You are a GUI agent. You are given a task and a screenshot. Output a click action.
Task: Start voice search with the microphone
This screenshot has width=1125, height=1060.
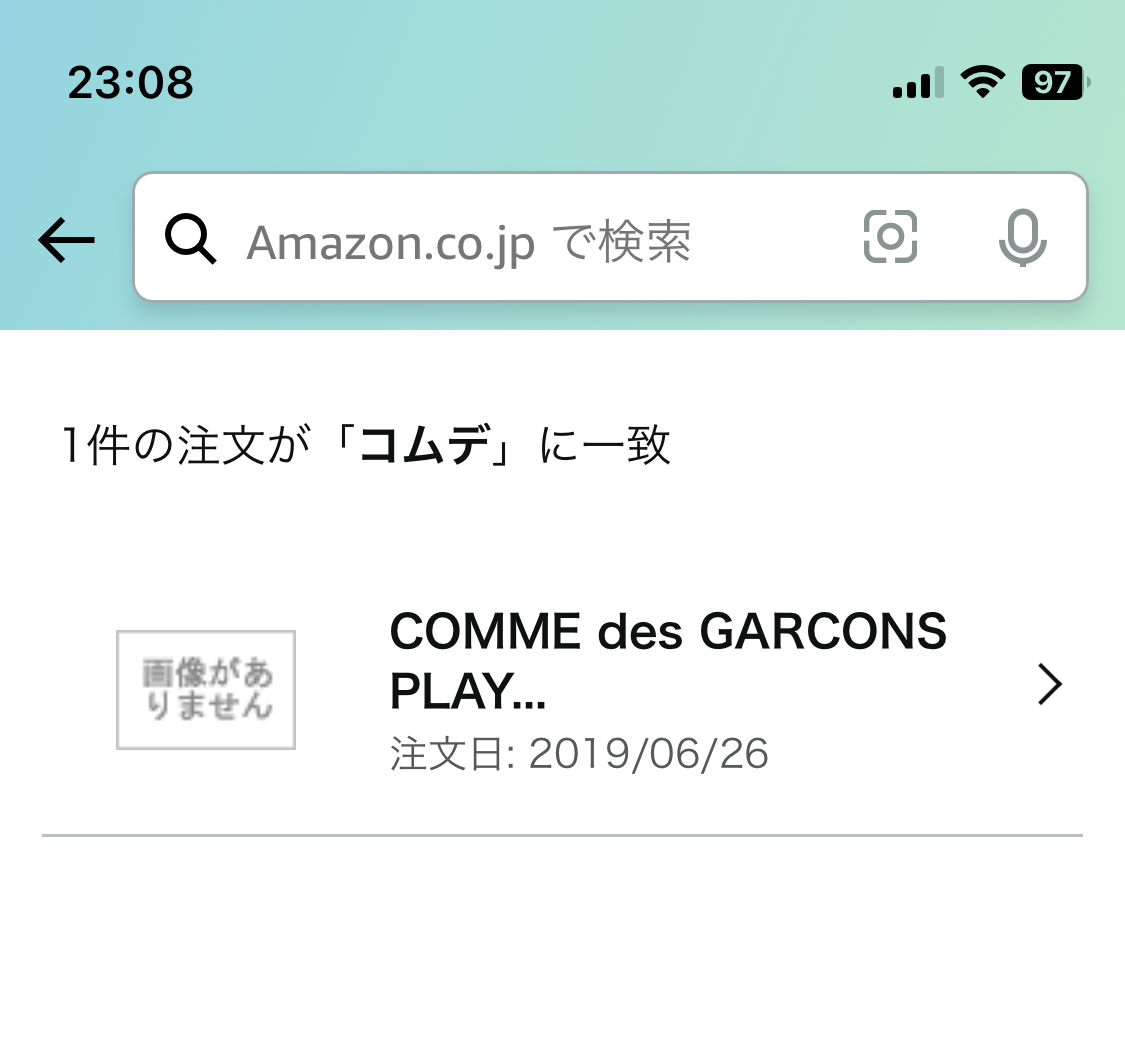[x=1022, y=238]
